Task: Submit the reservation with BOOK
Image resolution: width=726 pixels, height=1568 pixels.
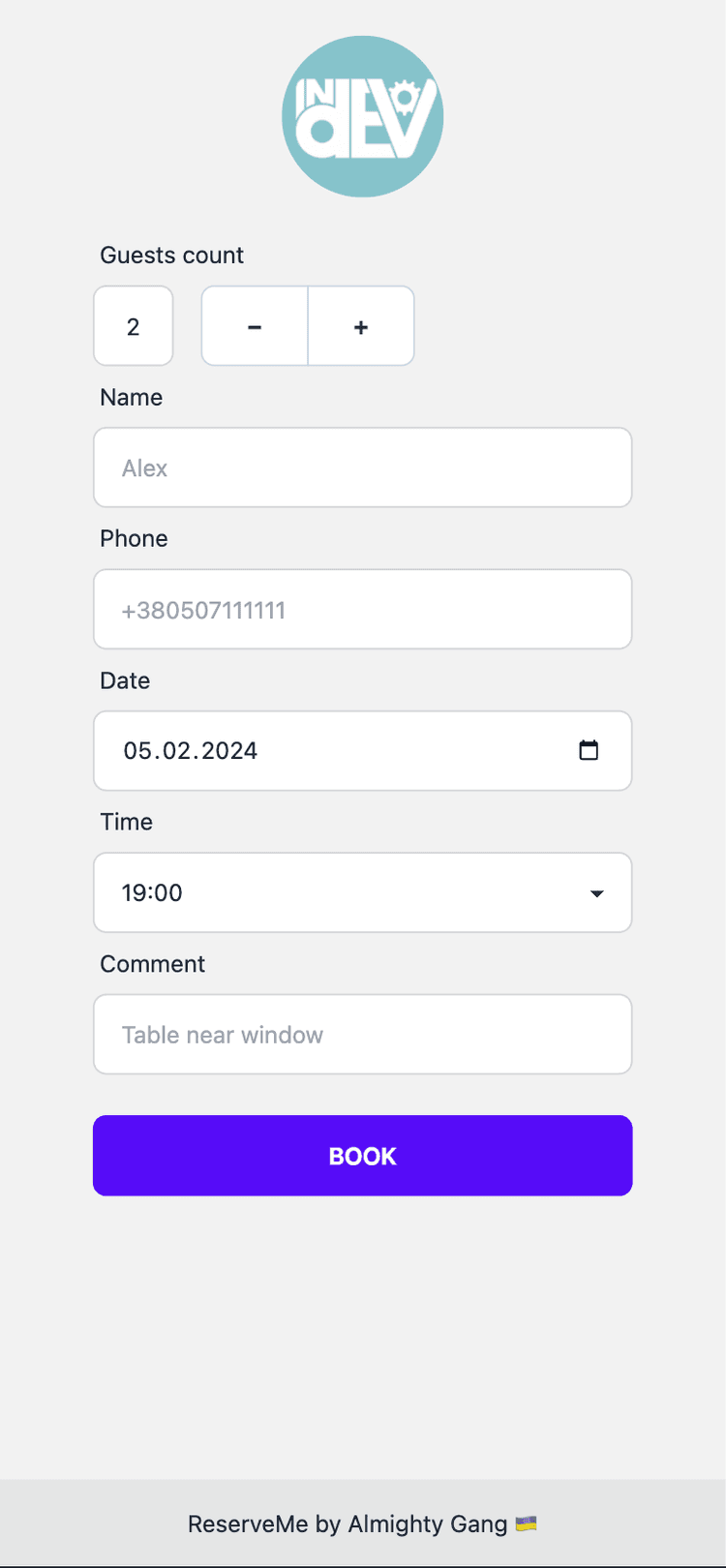Action: [x=363, y=1156]
